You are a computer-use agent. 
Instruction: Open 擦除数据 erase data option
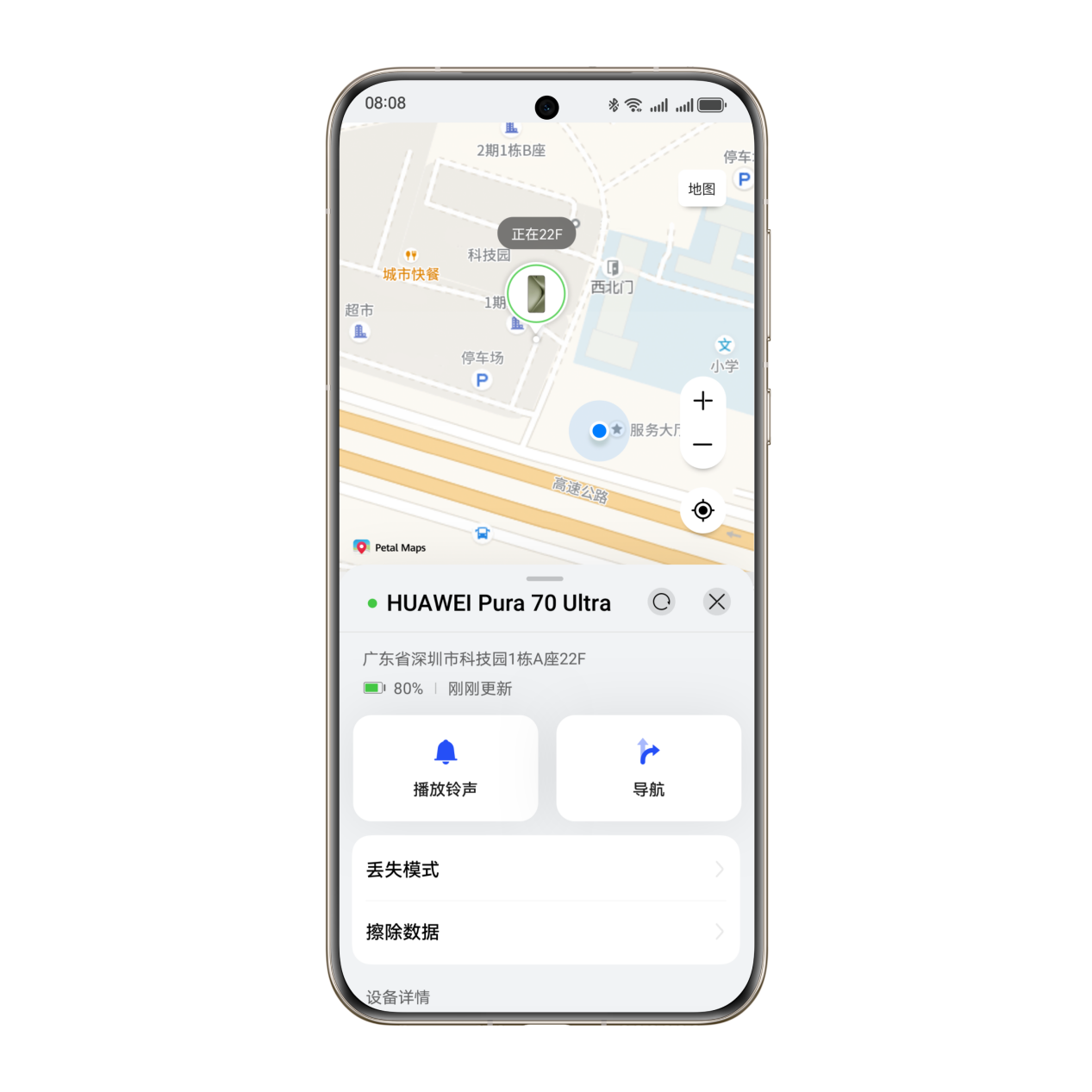click(546, 932)
